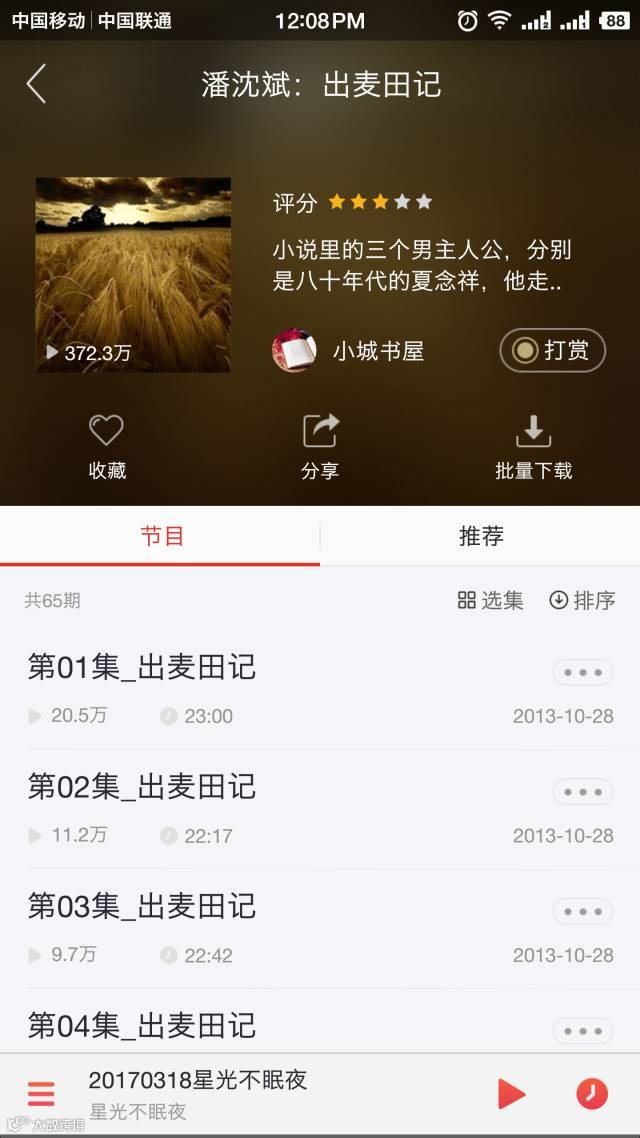Play episode 第01集_出麦田记
Screen dimensions: 640x1138
(x=142, y=667)
